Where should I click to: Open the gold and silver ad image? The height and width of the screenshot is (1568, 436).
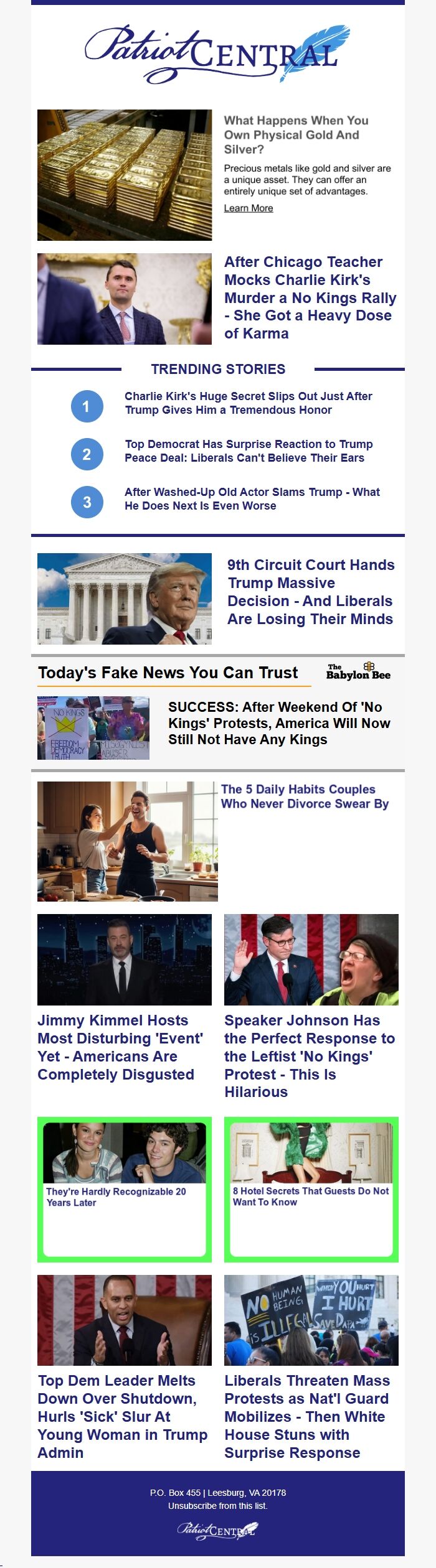(125, 175)
